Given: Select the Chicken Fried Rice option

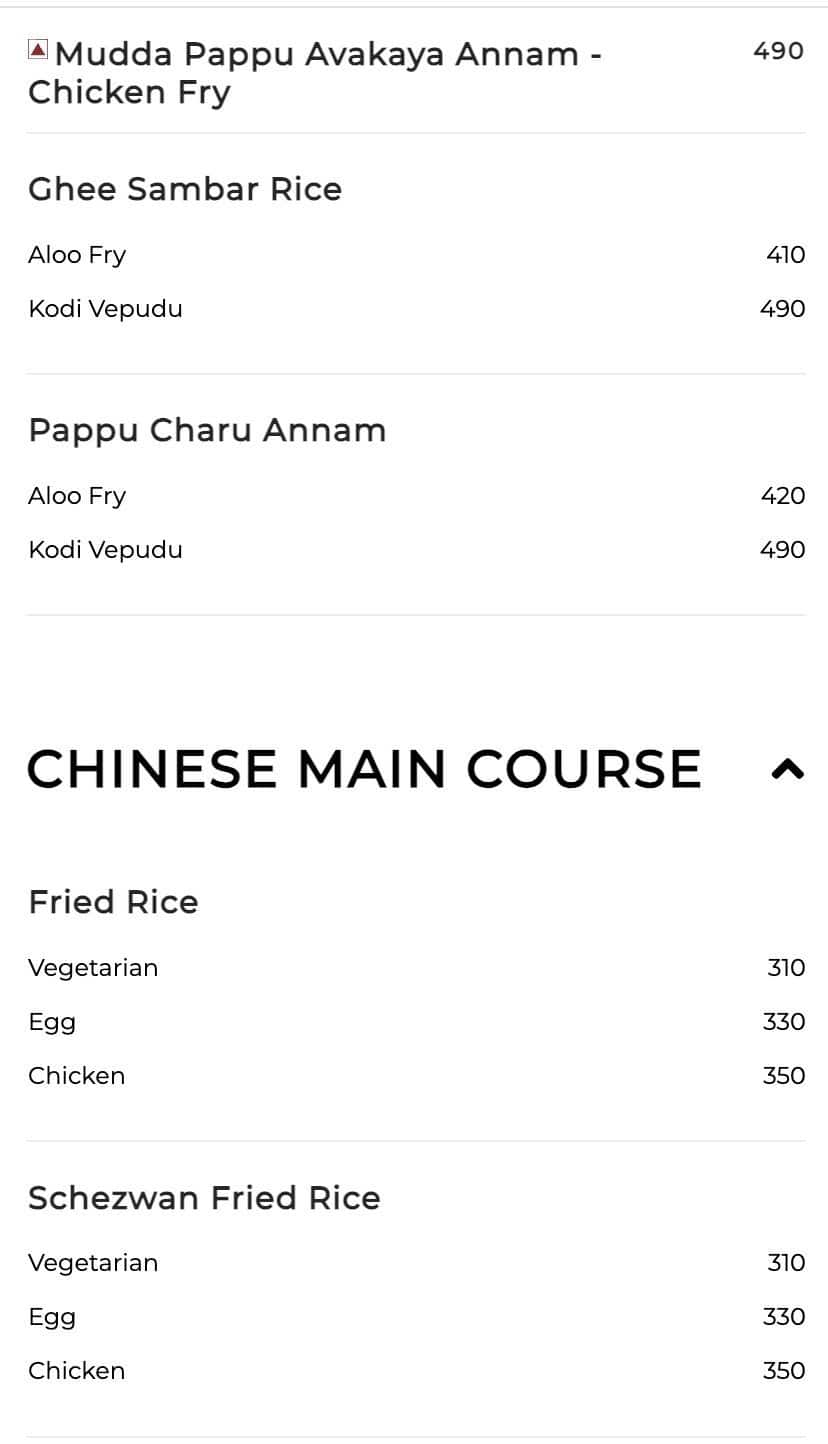Looking at the screenshot, I should tap(77, 1076).
